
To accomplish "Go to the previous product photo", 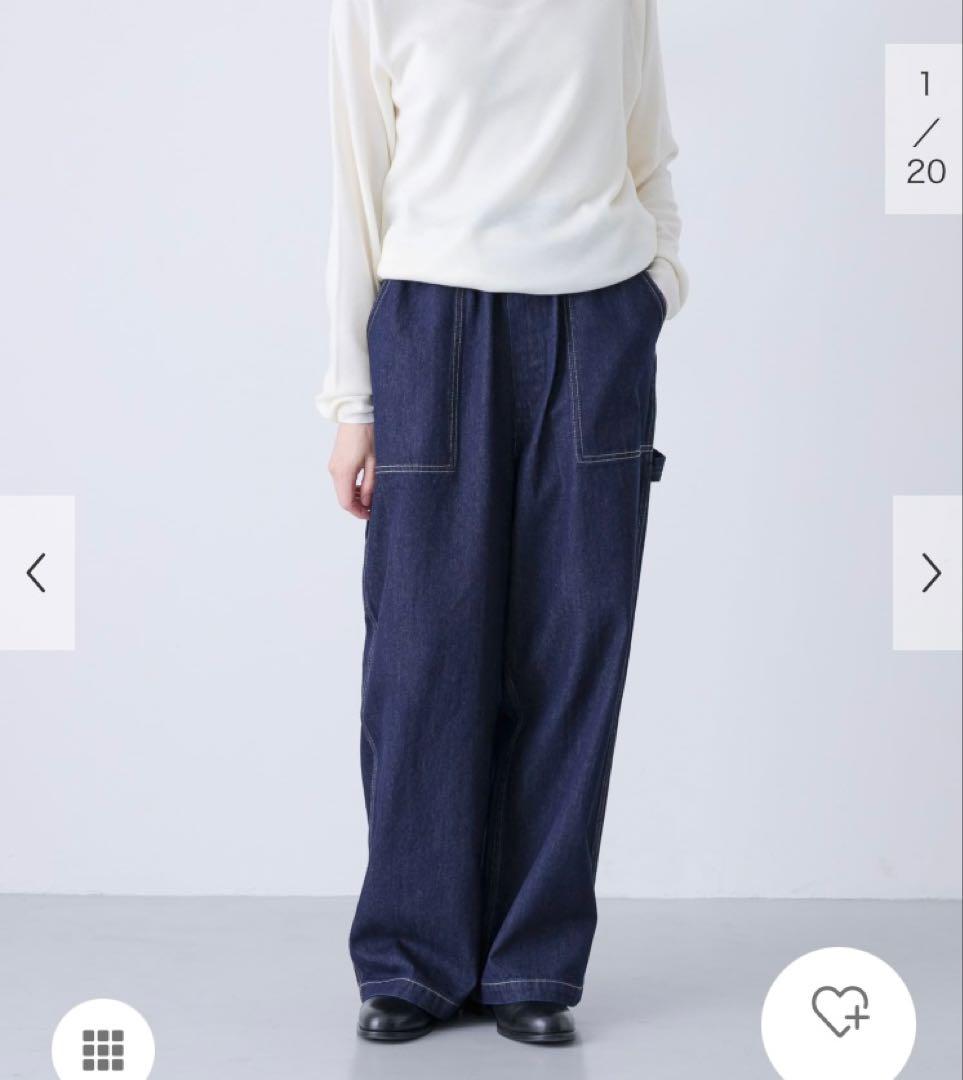I will click(x=37, y=573).
